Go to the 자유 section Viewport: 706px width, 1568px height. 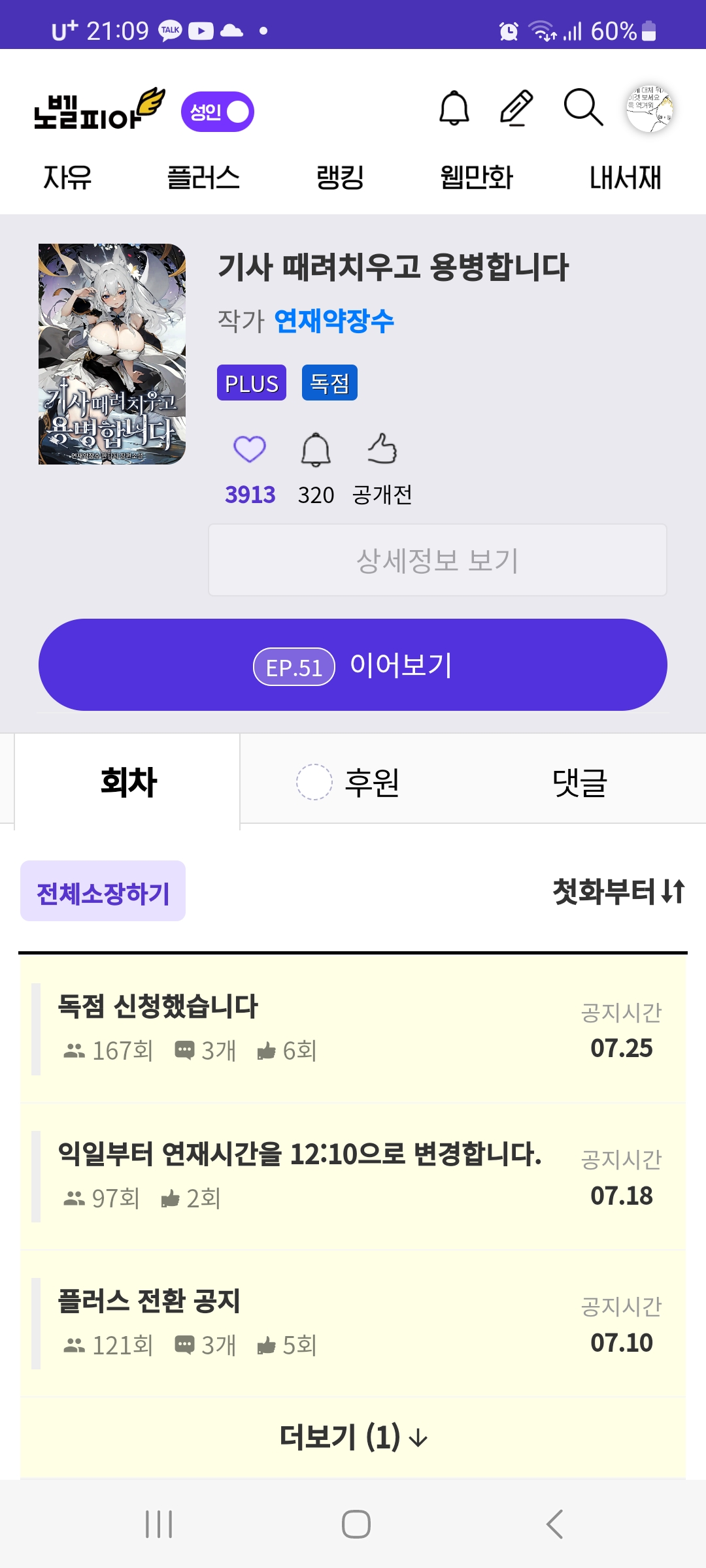tap(67, 178)
